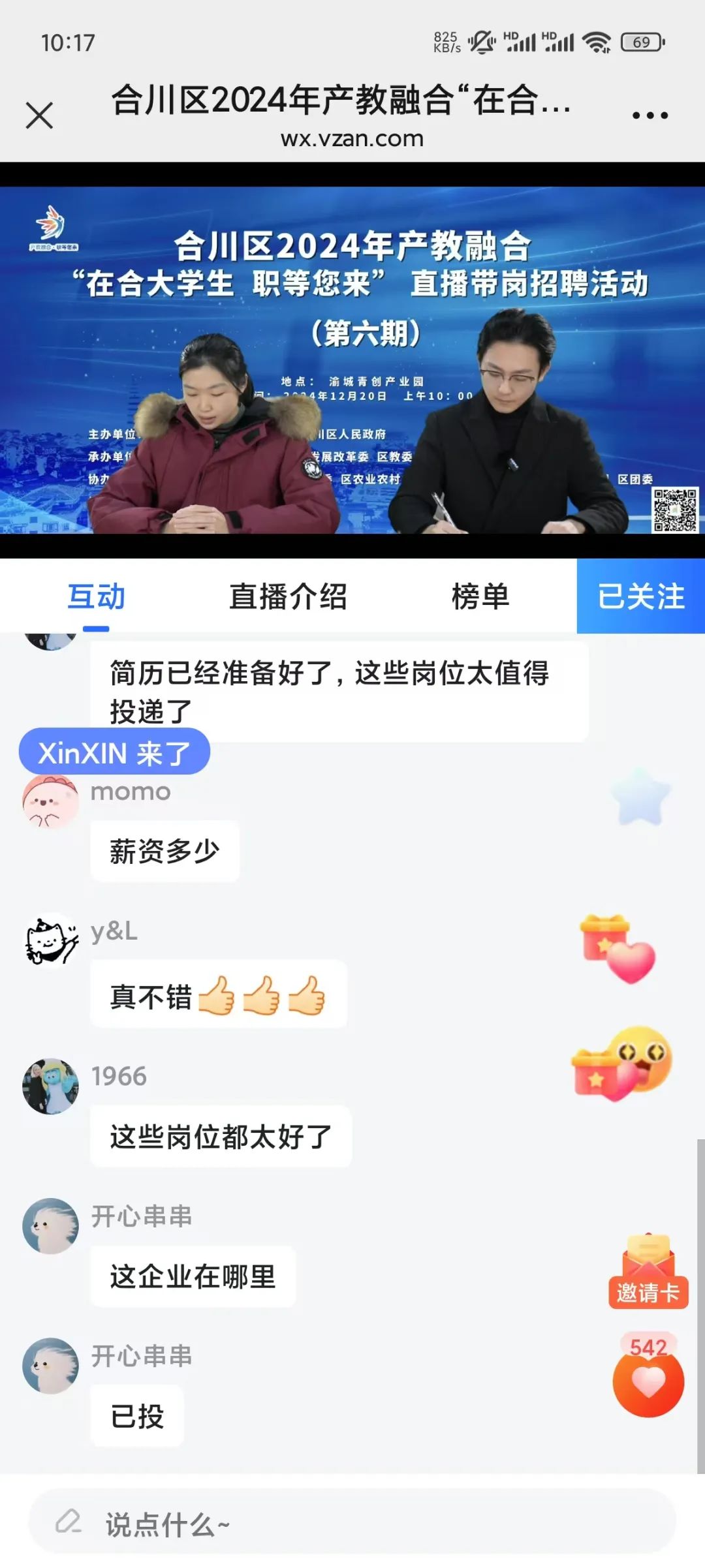The width and height of the screenshot is (705, 1568).
Task: Tap the live video player
Action: tap(352, 360)
